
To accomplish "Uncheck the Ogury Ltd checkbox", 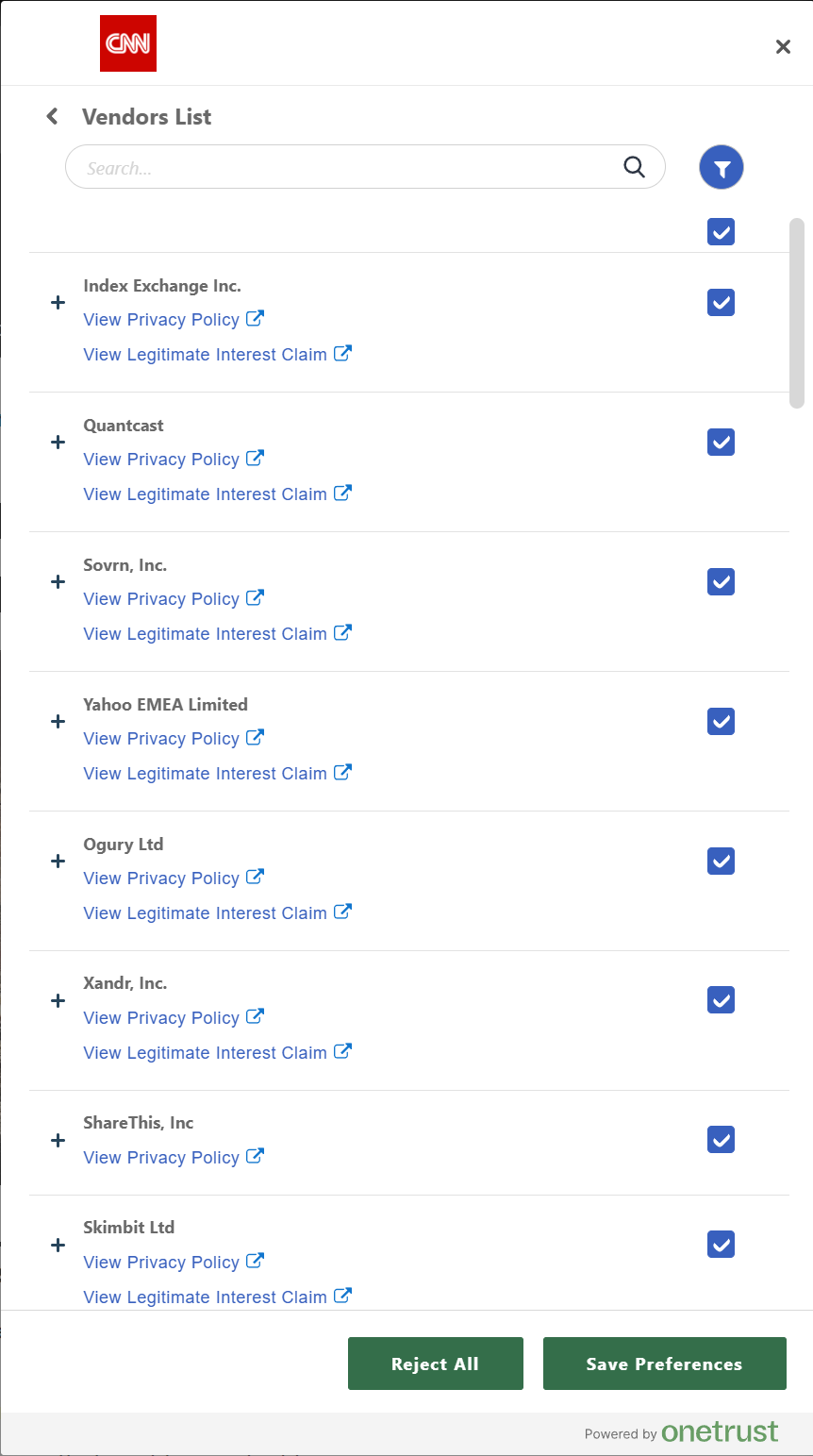I will pos(721,861).
